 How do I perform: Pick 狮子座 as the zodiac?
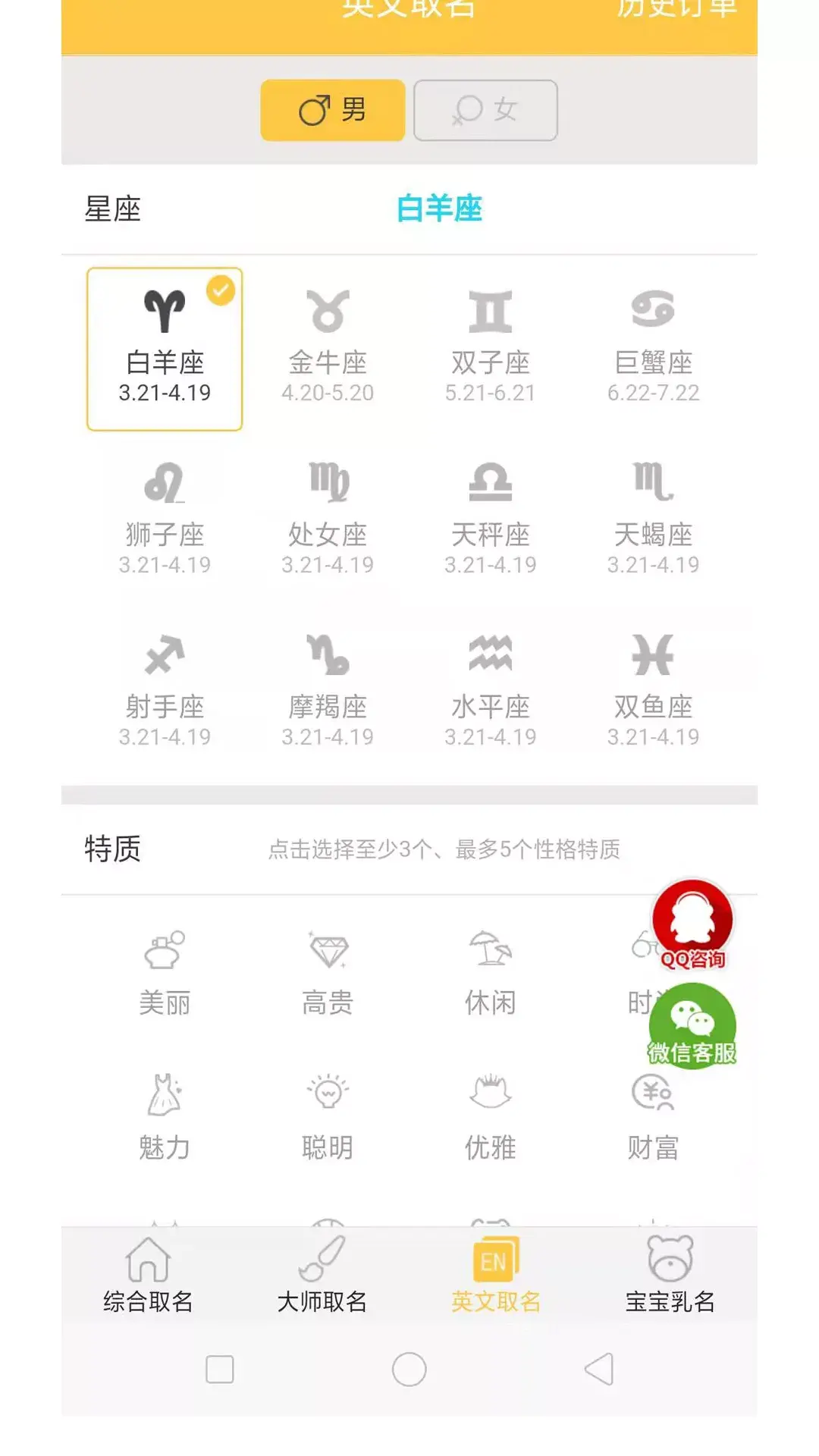coord(165,518)
